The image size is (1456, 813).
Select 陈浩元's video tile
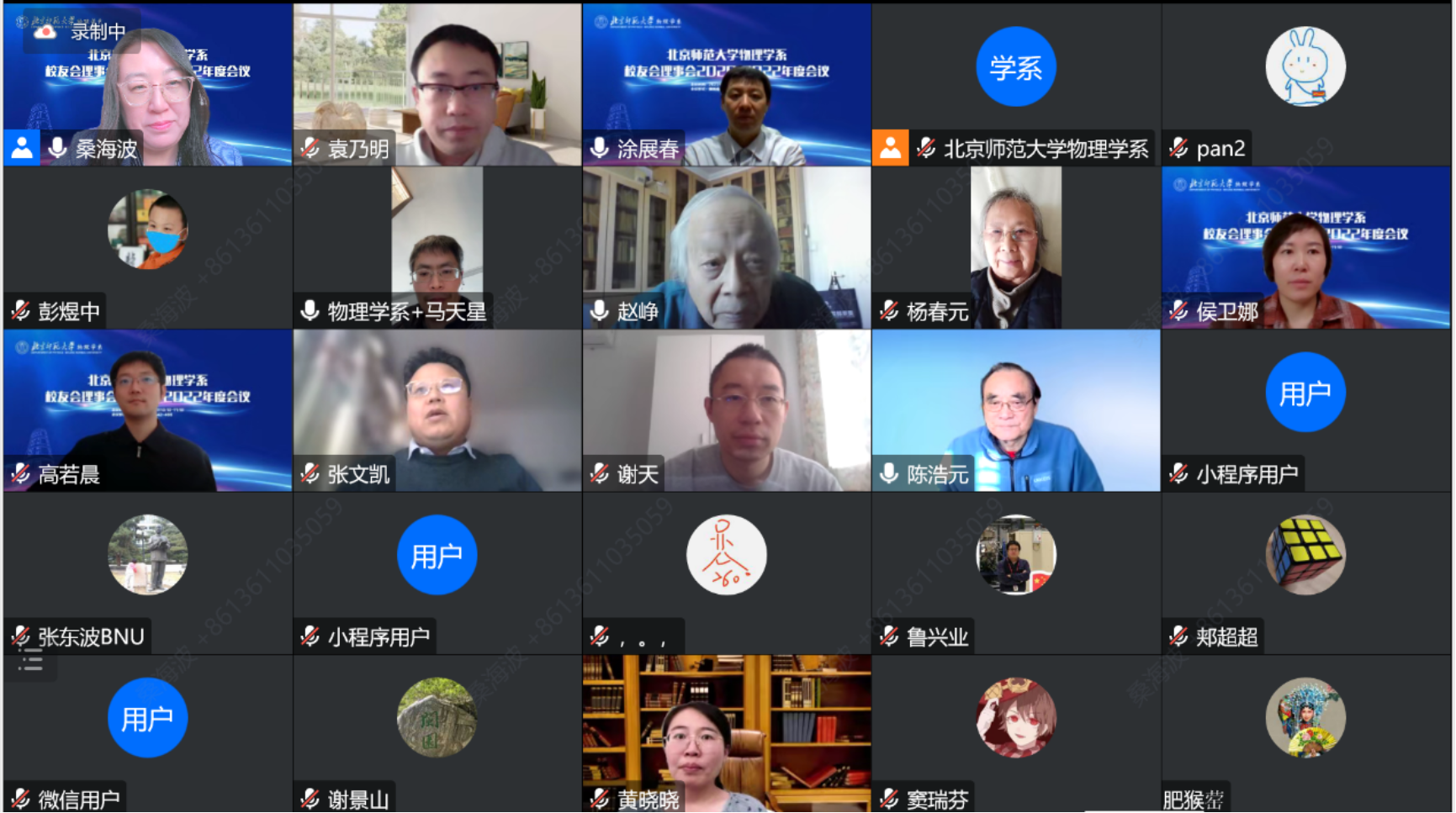pyautogui.click(x=1015, y=408)
